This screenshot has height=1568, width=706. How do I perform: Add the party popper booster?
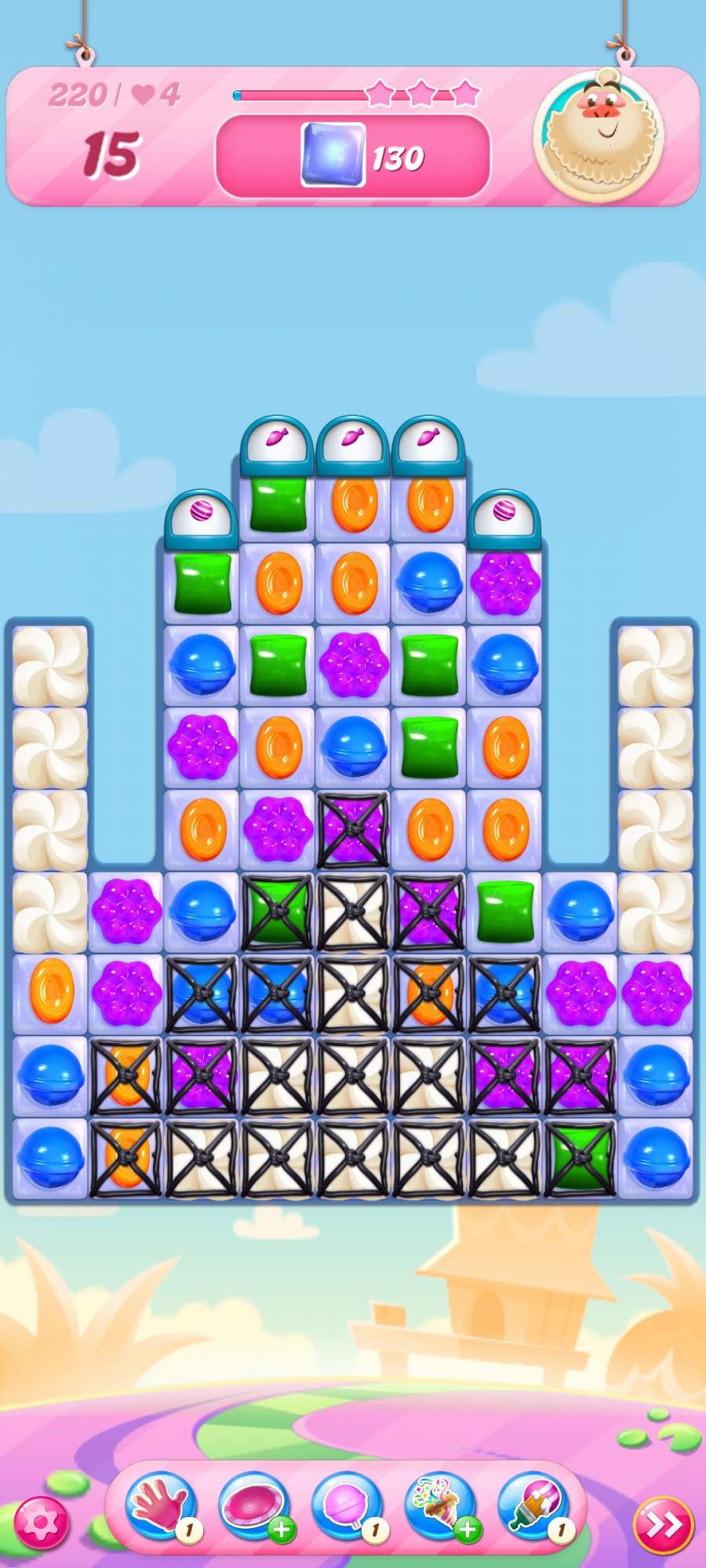441,1506
